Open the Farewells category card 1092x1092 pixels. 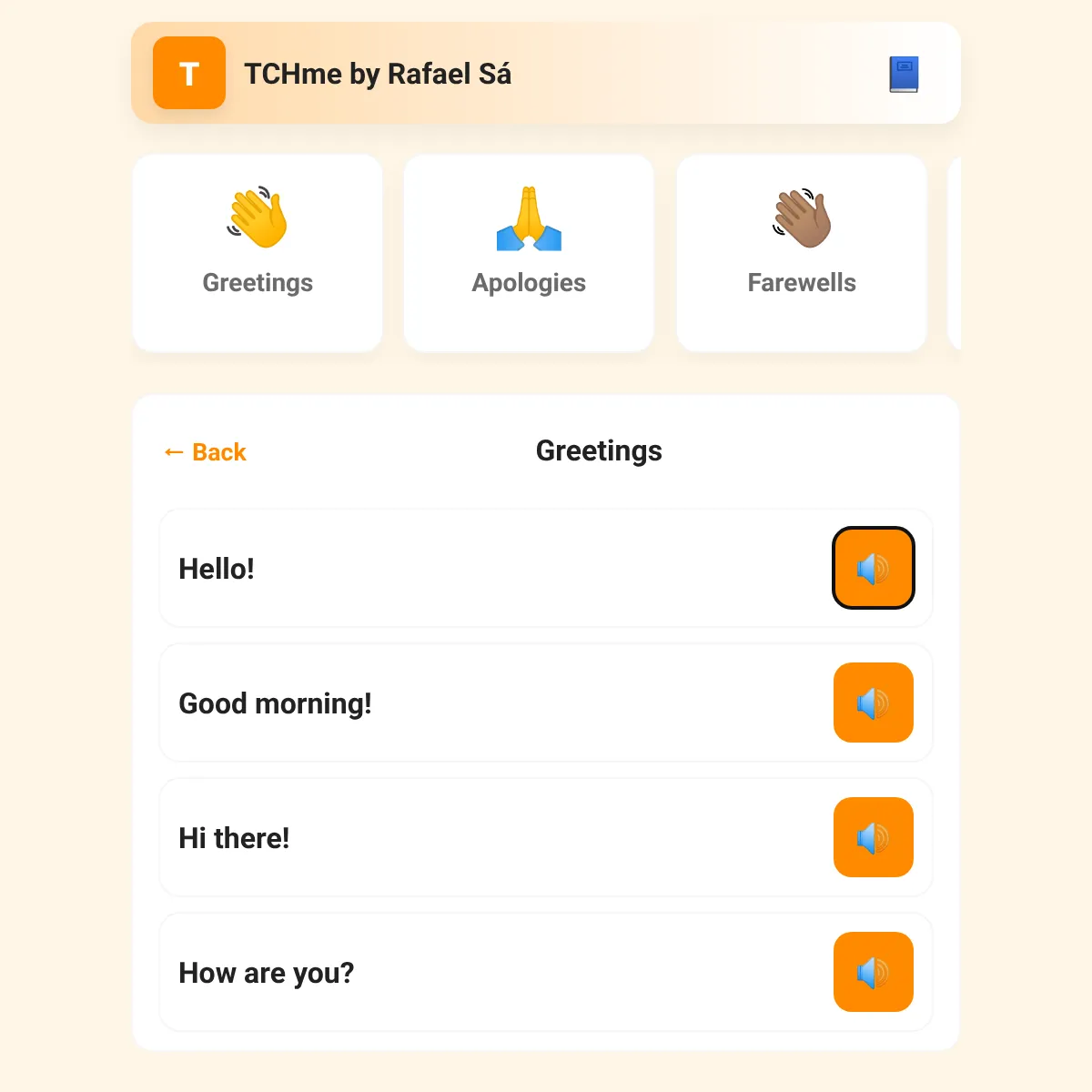[x=802, y=252]
